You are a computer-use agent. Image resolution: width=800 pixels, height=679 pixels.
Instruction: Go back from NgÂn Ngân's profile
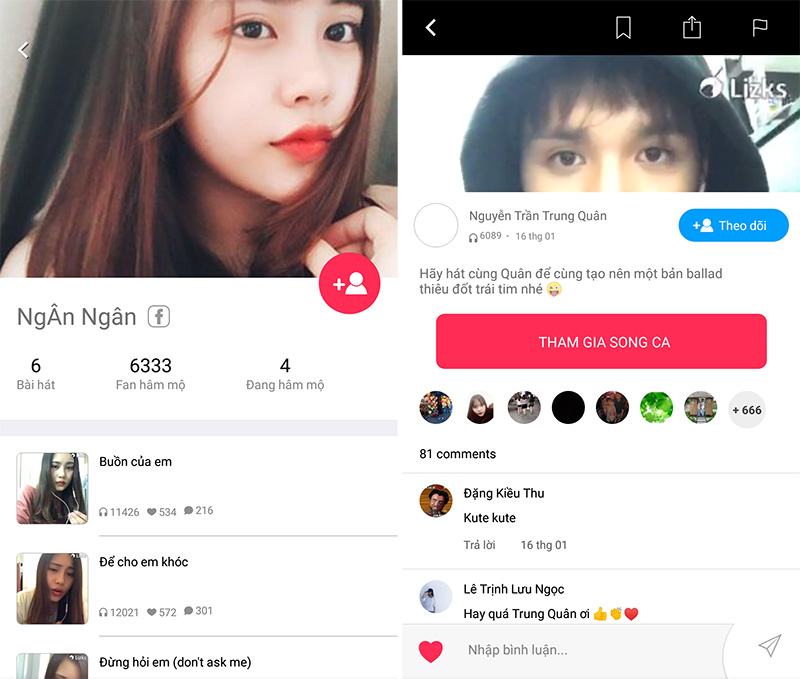pos(24,49)
